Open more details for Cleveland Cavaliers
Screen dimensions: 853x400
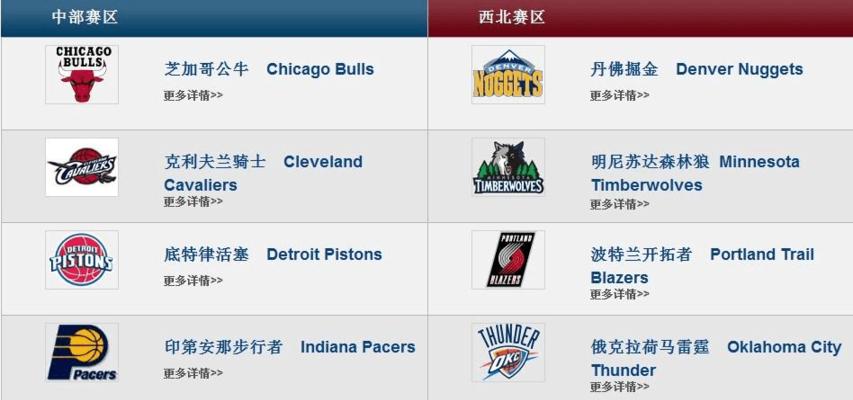[x=193, y=202]
